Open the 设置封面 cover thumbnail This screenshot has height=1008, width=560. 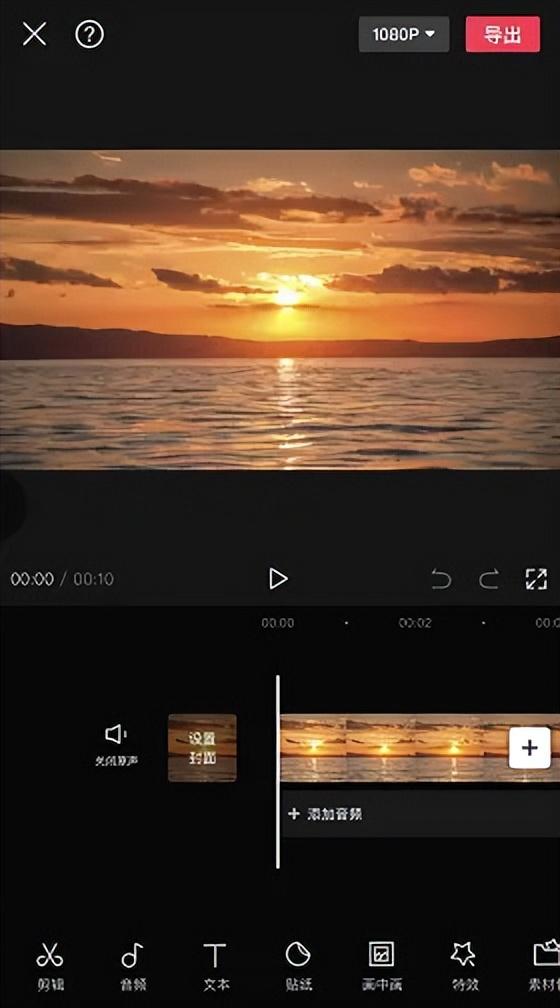pos(202,748)
